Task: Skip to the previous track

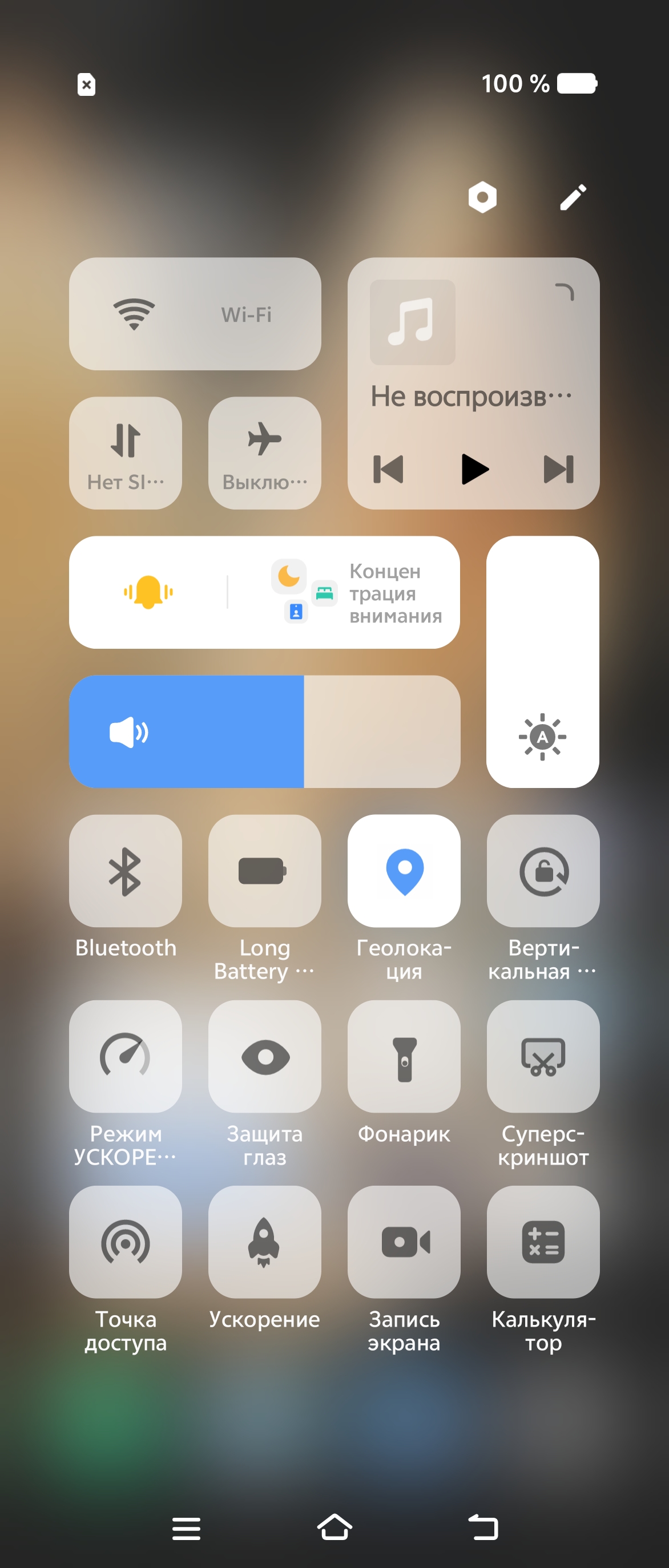Action: pos(388,469)
